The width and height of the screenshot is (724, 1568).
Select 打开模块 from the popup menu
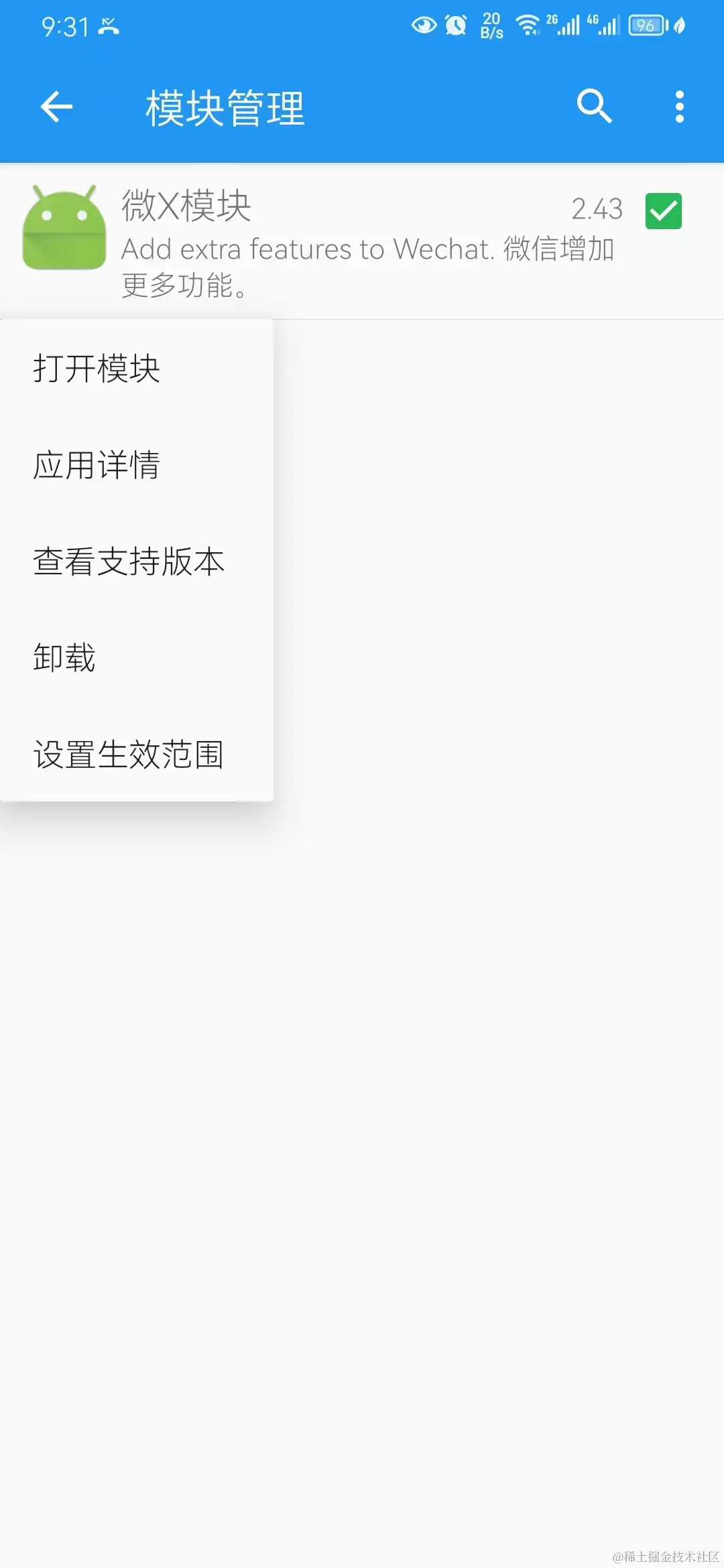point(97,369)
